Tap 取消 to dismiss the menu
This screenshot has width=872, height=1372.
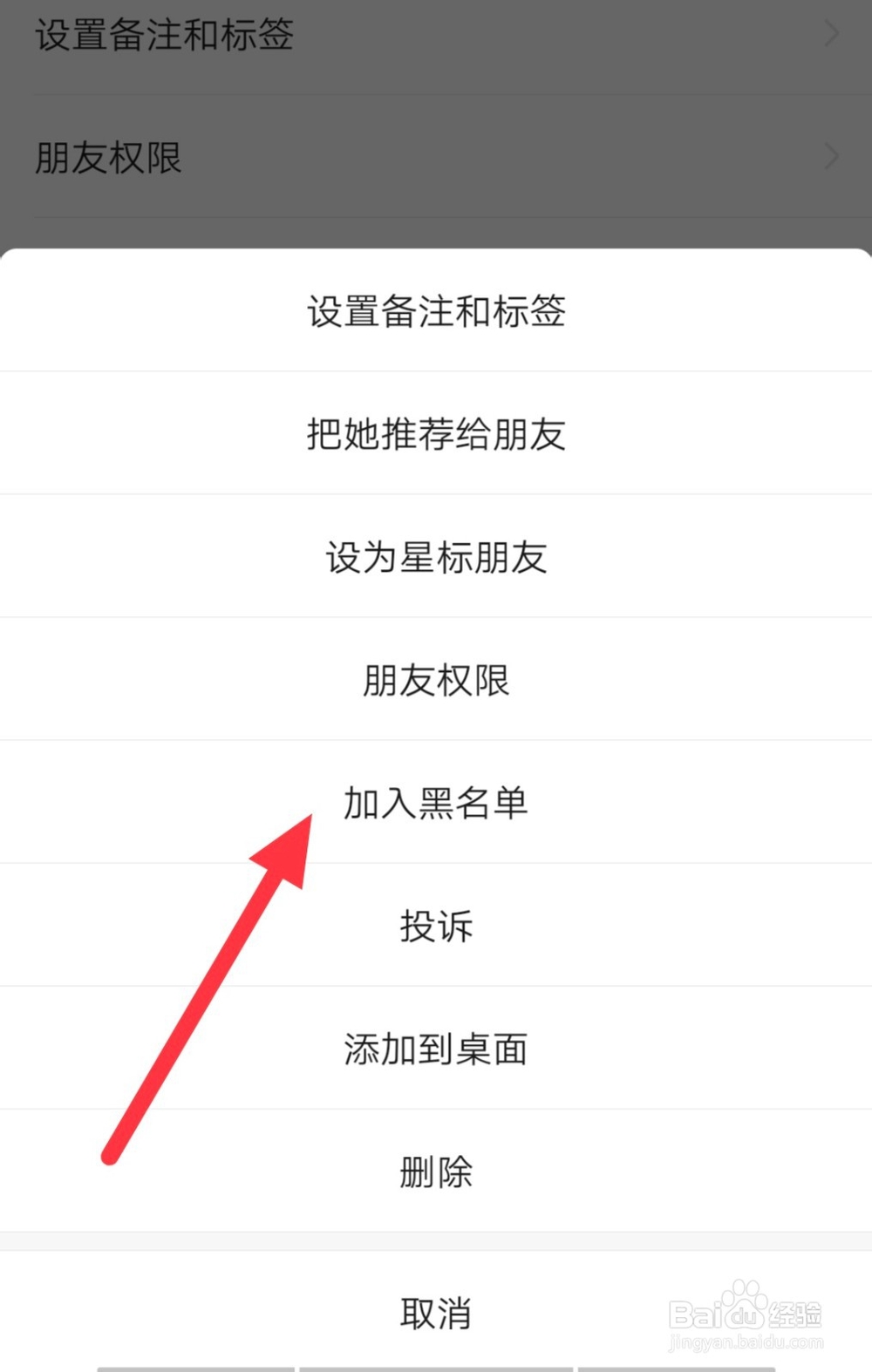pos(436,1310)
